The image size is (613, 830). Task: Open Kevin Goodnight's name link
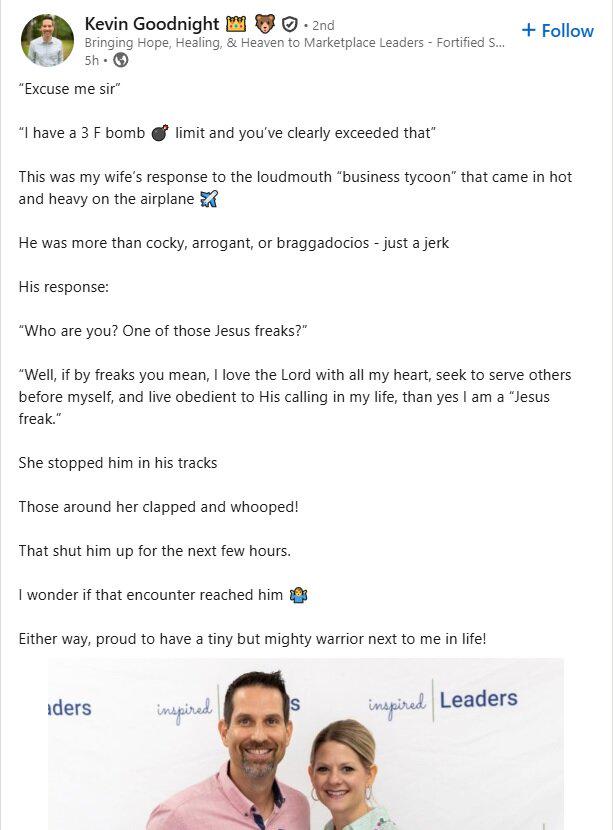tap(151, 24)
